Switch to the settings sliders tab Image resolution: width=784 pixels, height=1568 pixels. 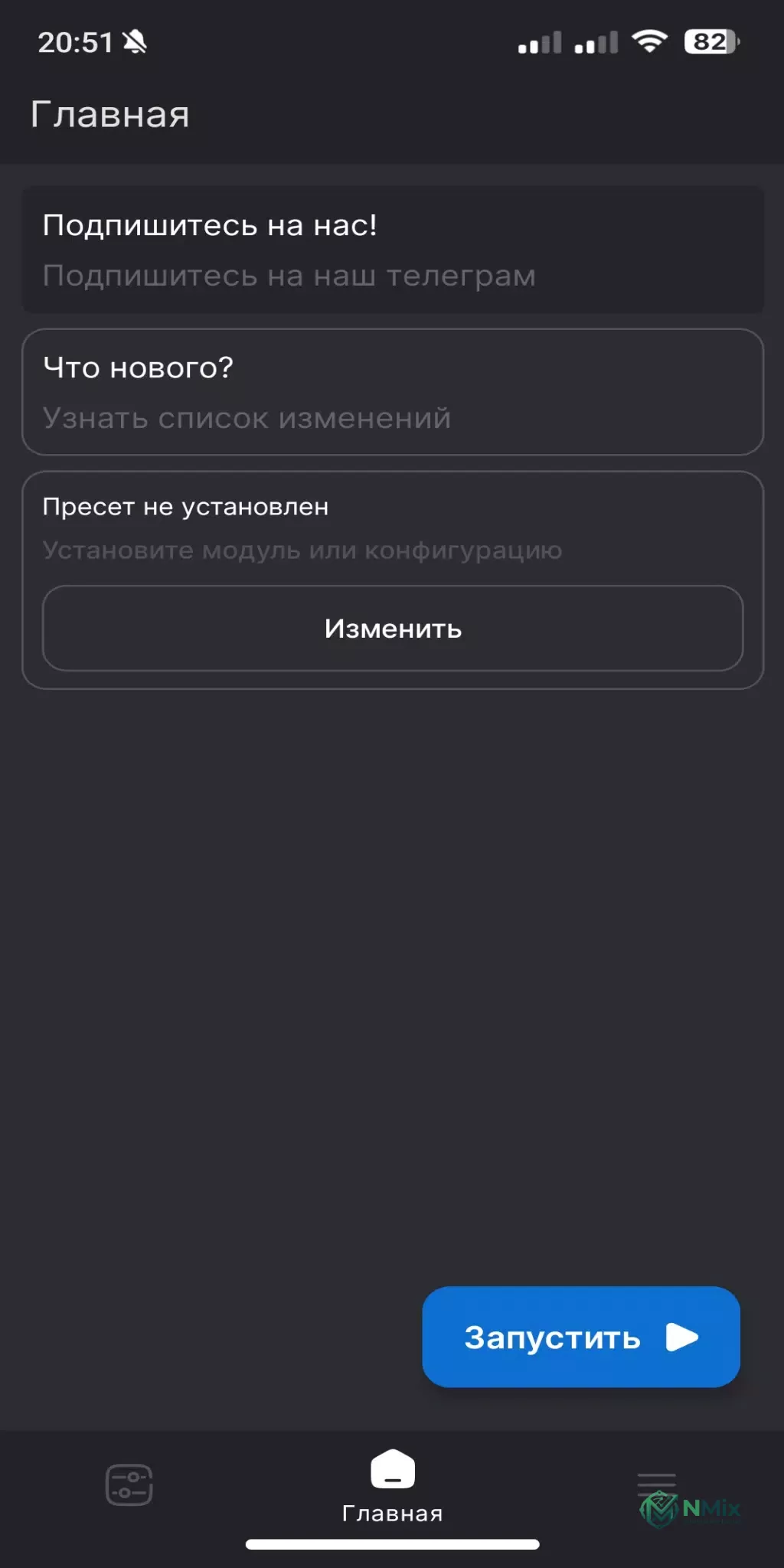[x=129, y=1485]
